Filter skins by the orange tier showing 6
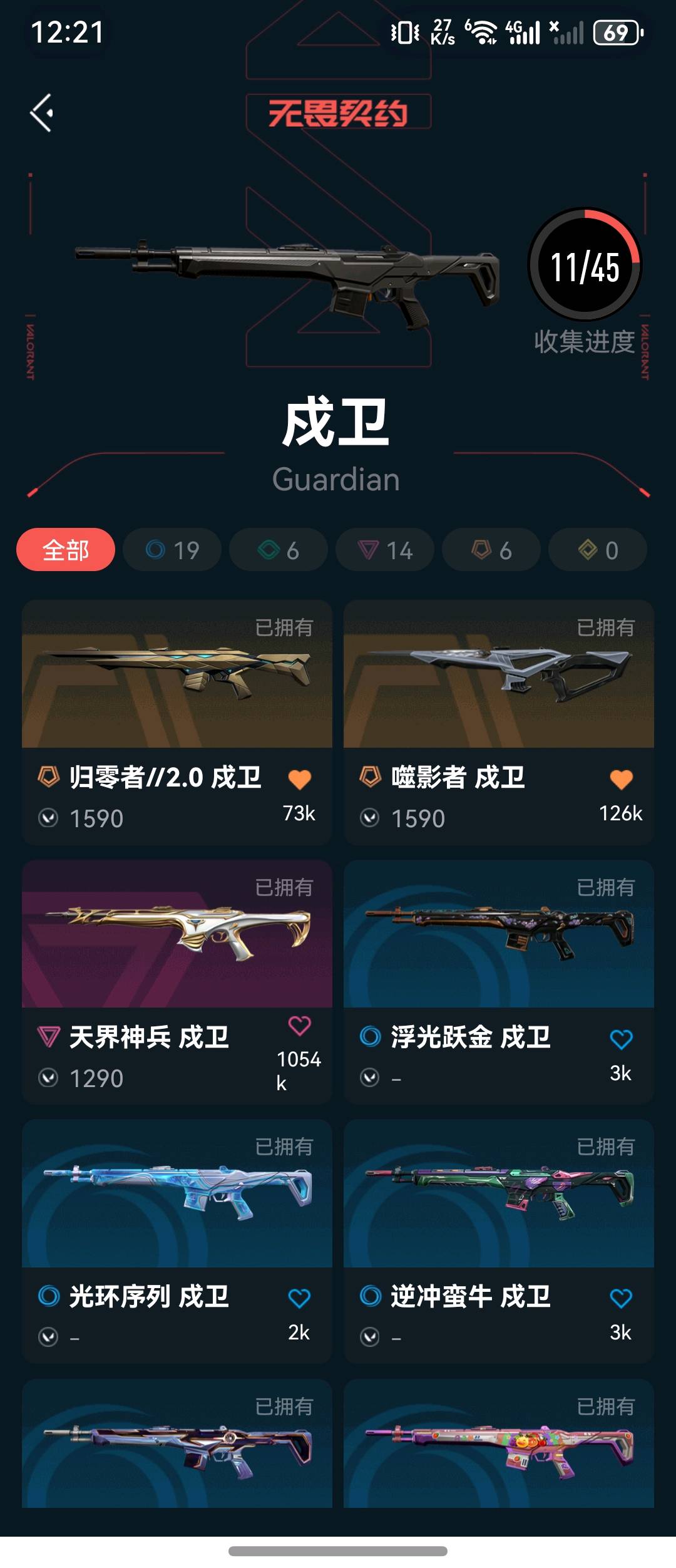Screen dimensions: 676x1568 point(491,550)
